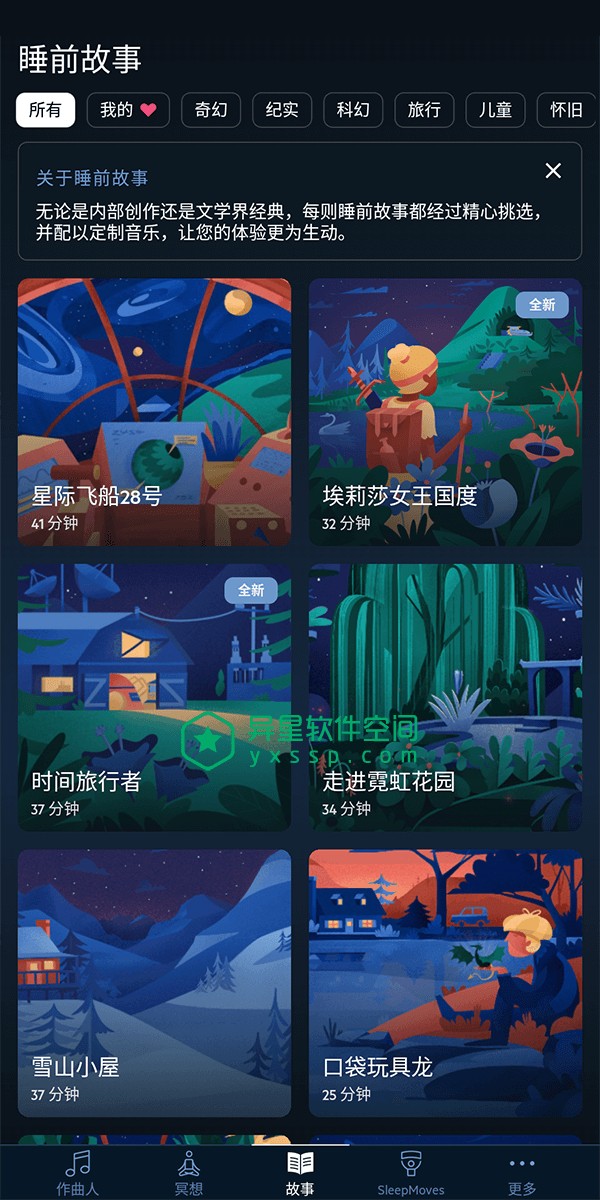Switch to the 故事 tab
This screenshot has width=600, height=1200.
(300, 1172)
